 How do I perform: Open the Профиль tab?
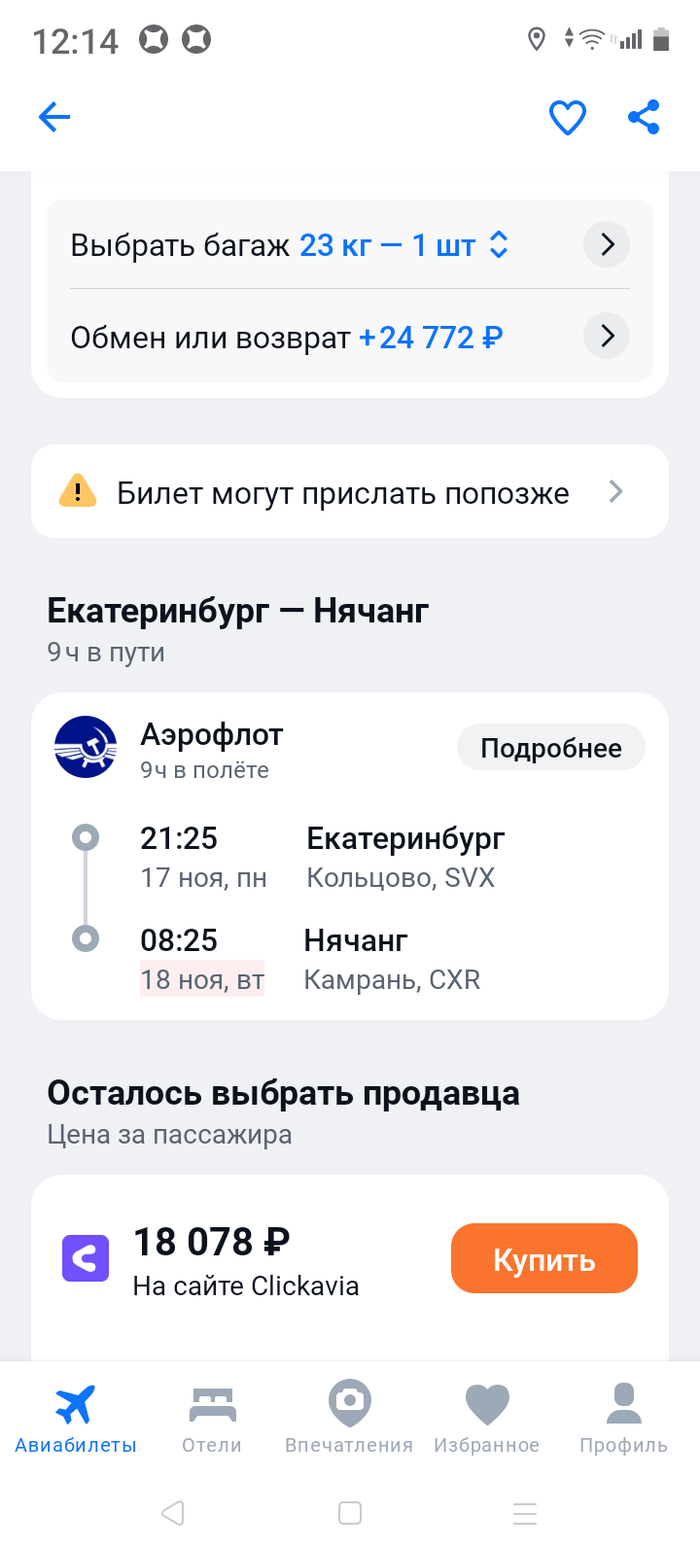click(x=624, y=1420)
